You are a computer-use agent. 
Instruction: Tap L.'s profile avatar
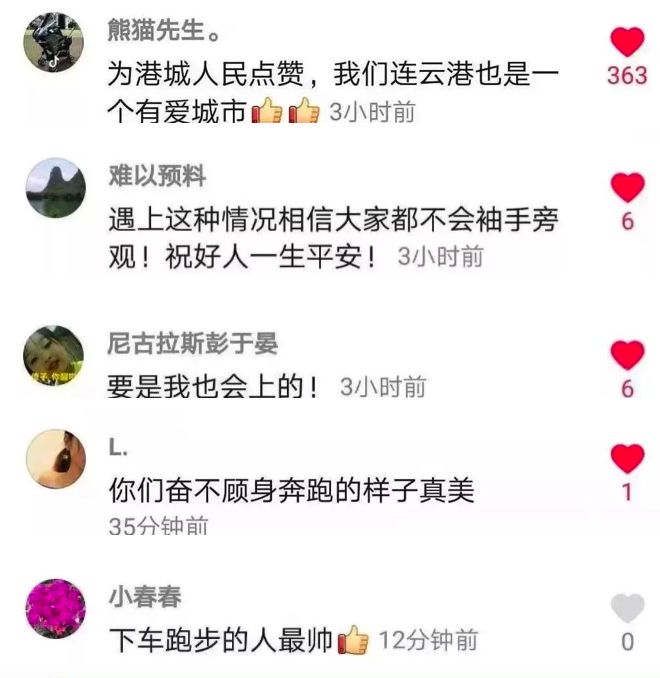[x=54, y=459]
